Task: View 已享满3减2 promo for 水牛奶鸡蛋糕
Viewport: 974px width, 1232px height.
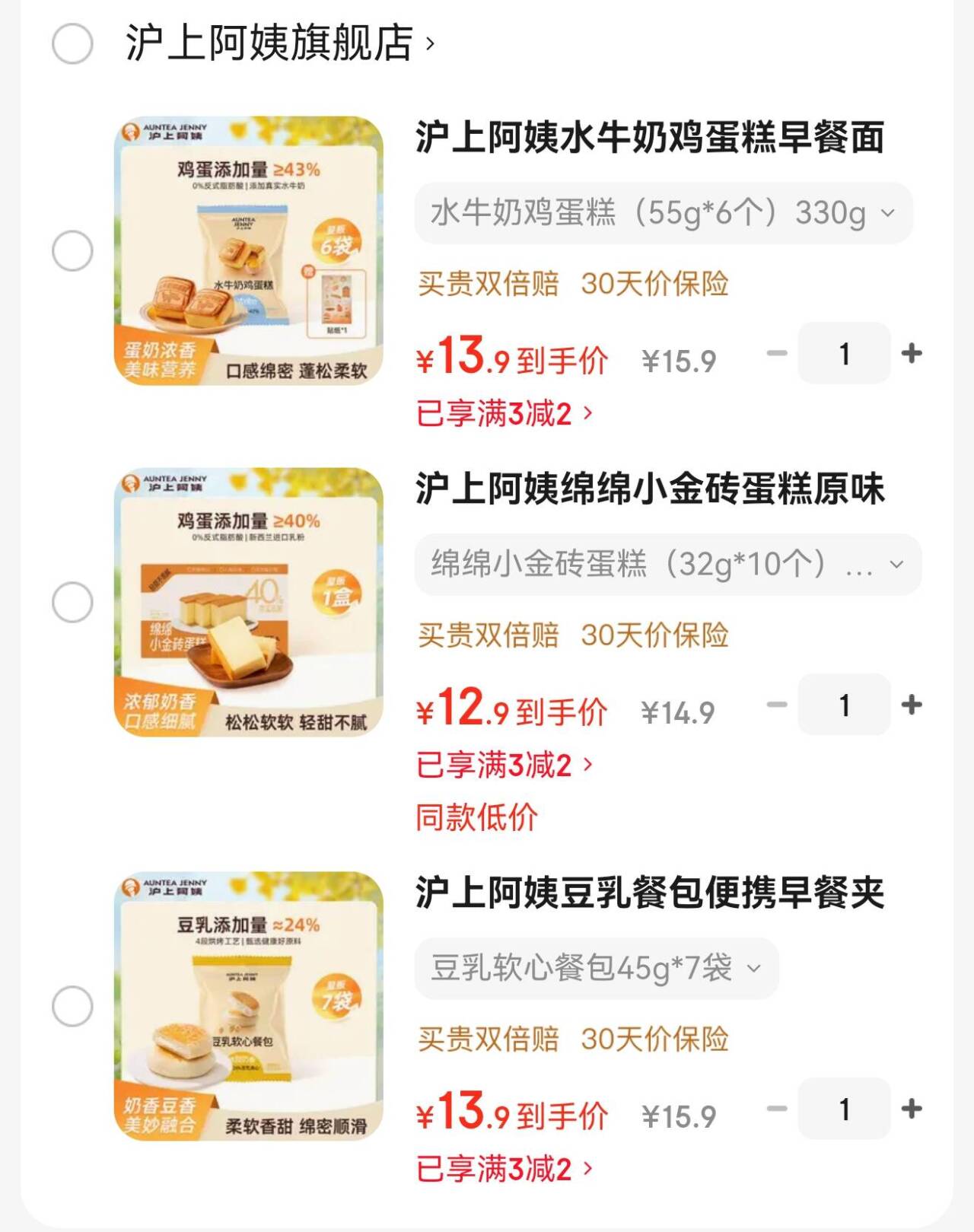Action: tap(504, 414)
